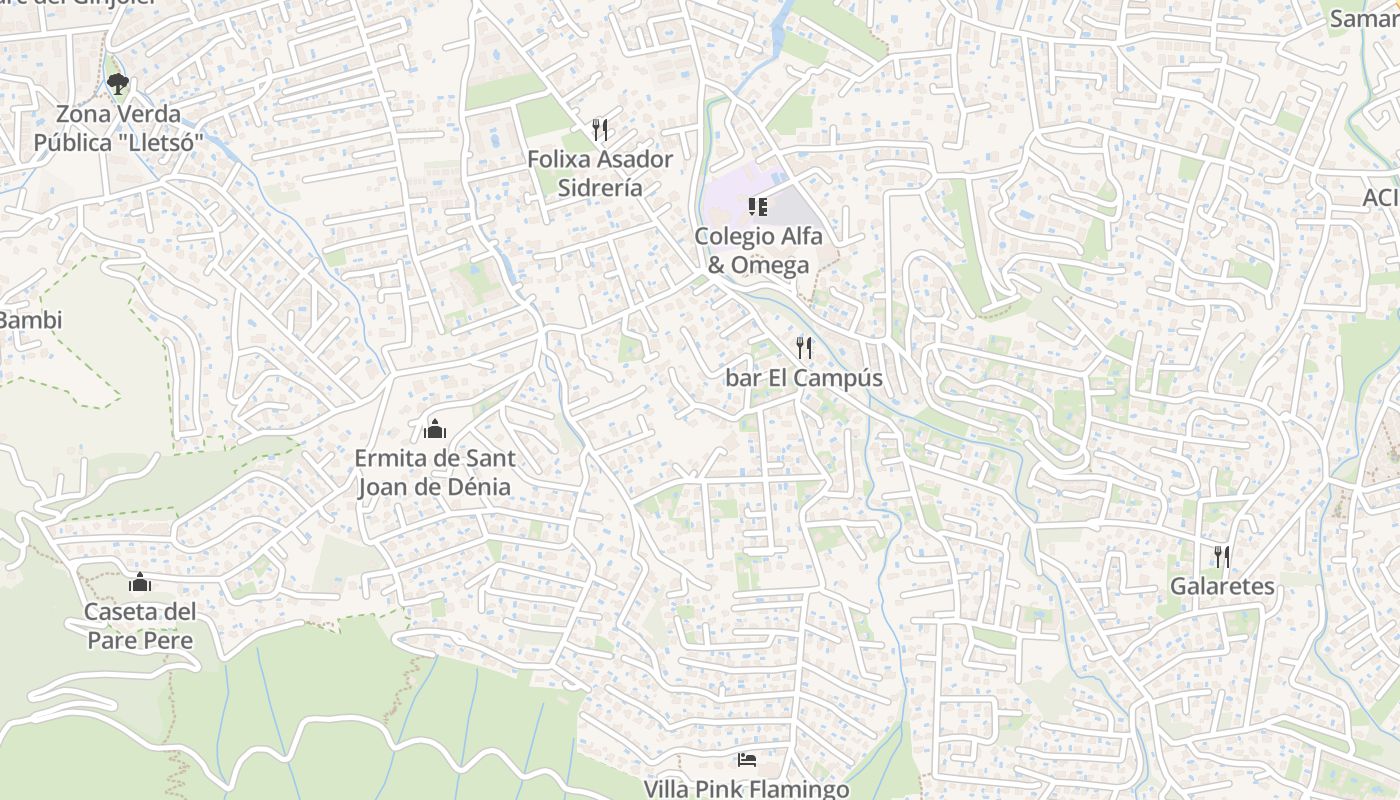Open the Colegio Alfa & Omega school marker
The image size is (1400, 800).
tap(757, 207)
